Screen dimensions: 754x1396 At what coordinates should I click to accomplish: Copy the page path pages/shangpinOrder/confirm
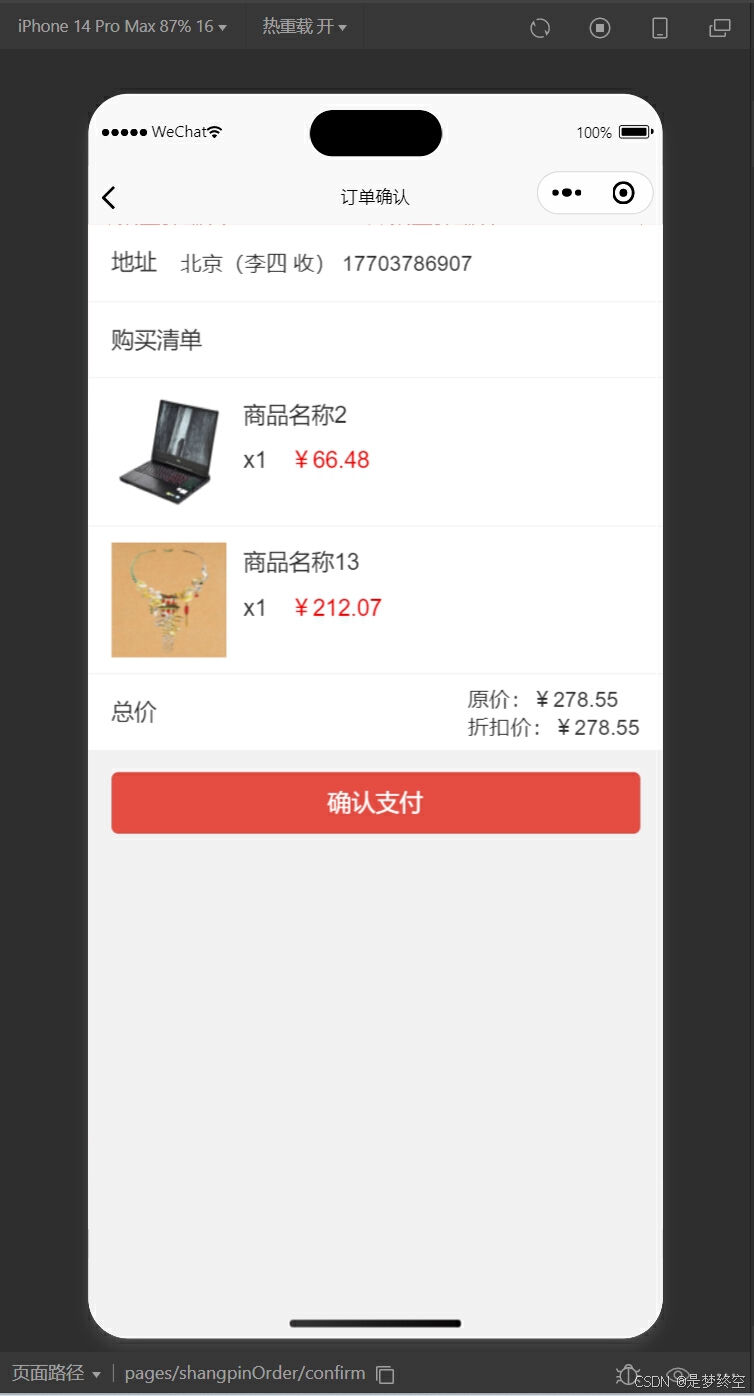[x=385, y=1374]
